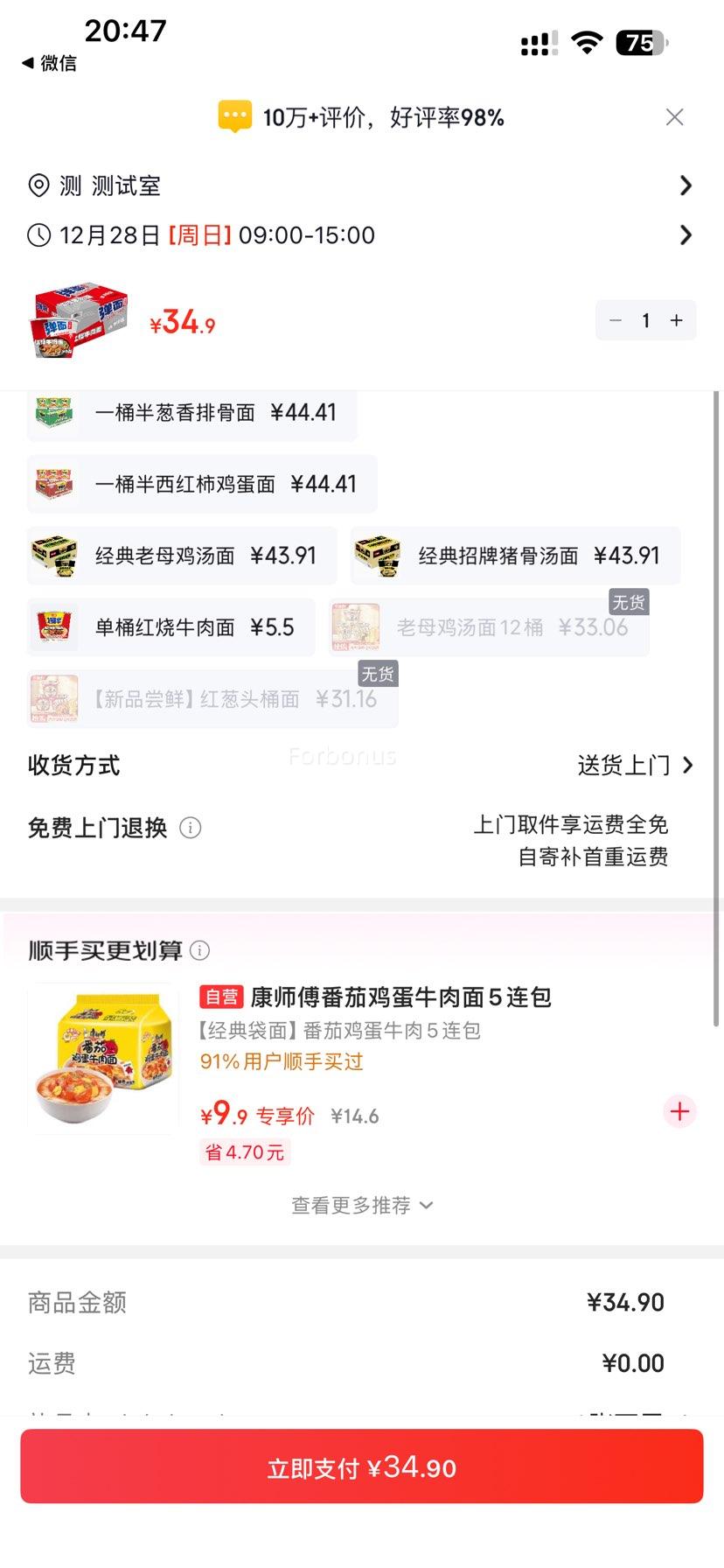Decrease item quantity with the minus stepper
Viewport: 724px width, 1568px height.
(615, 320)
